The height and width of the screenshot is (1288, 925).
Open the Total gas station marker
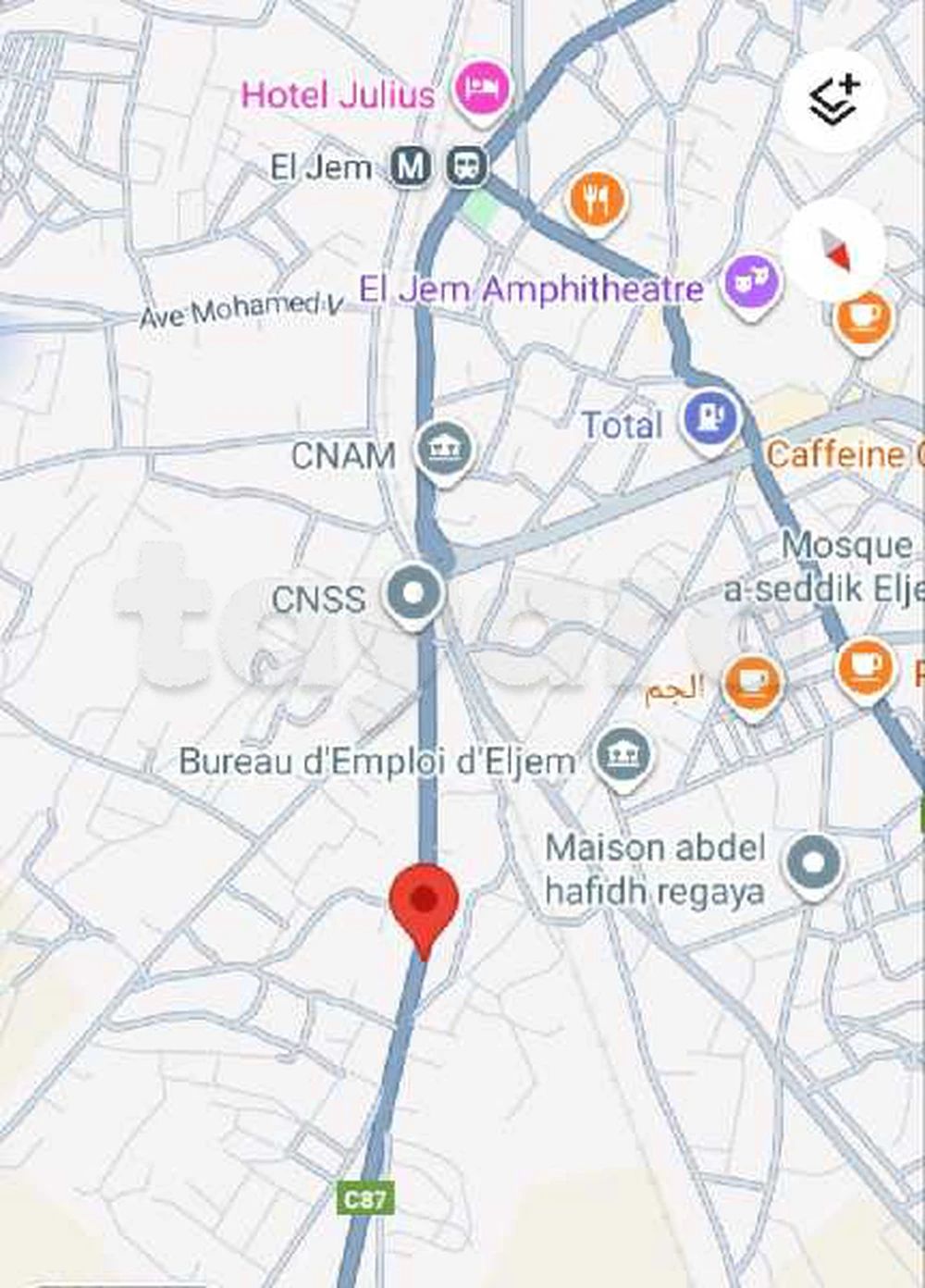coord(709,420)
